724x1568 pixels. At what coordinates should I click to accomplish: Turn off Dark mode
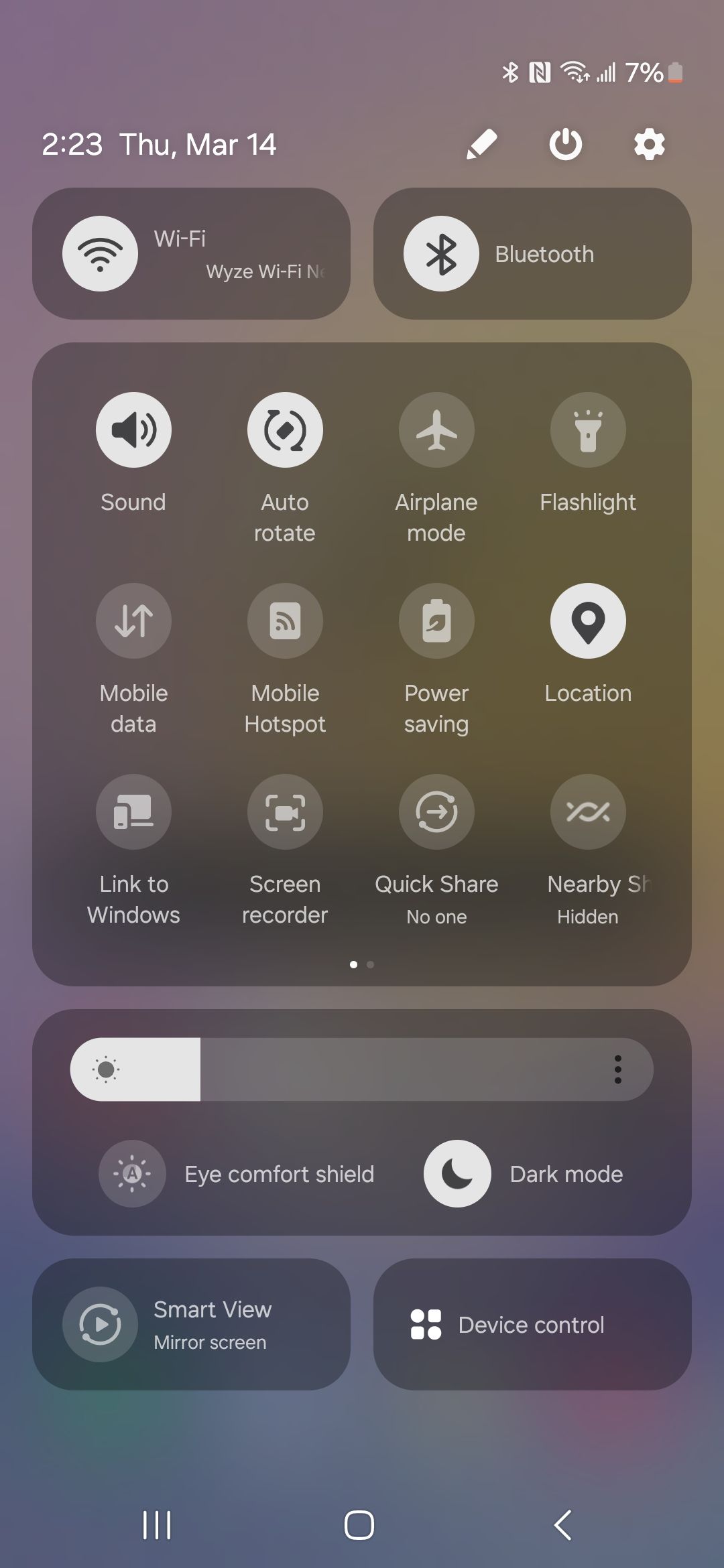point(457,1174)
